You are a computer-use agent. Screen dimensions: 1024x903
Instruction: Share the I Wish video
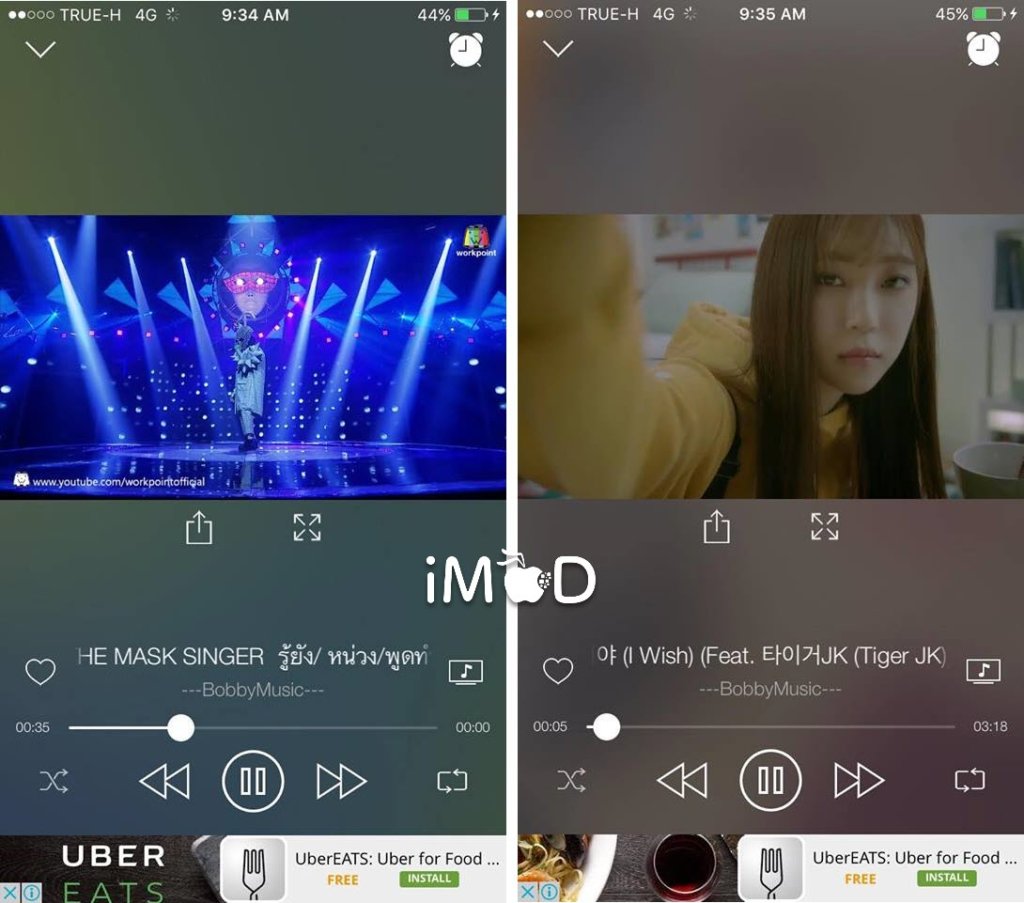pos(716,527)
